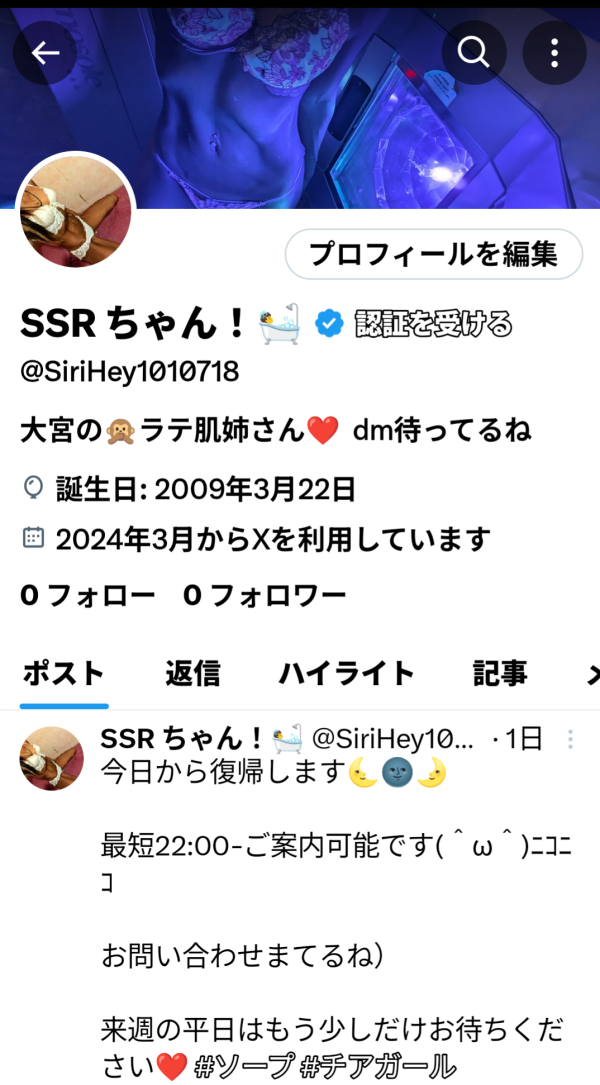View the 0 フォロワー followers list
600x1085 pixels.
(265, 596)
